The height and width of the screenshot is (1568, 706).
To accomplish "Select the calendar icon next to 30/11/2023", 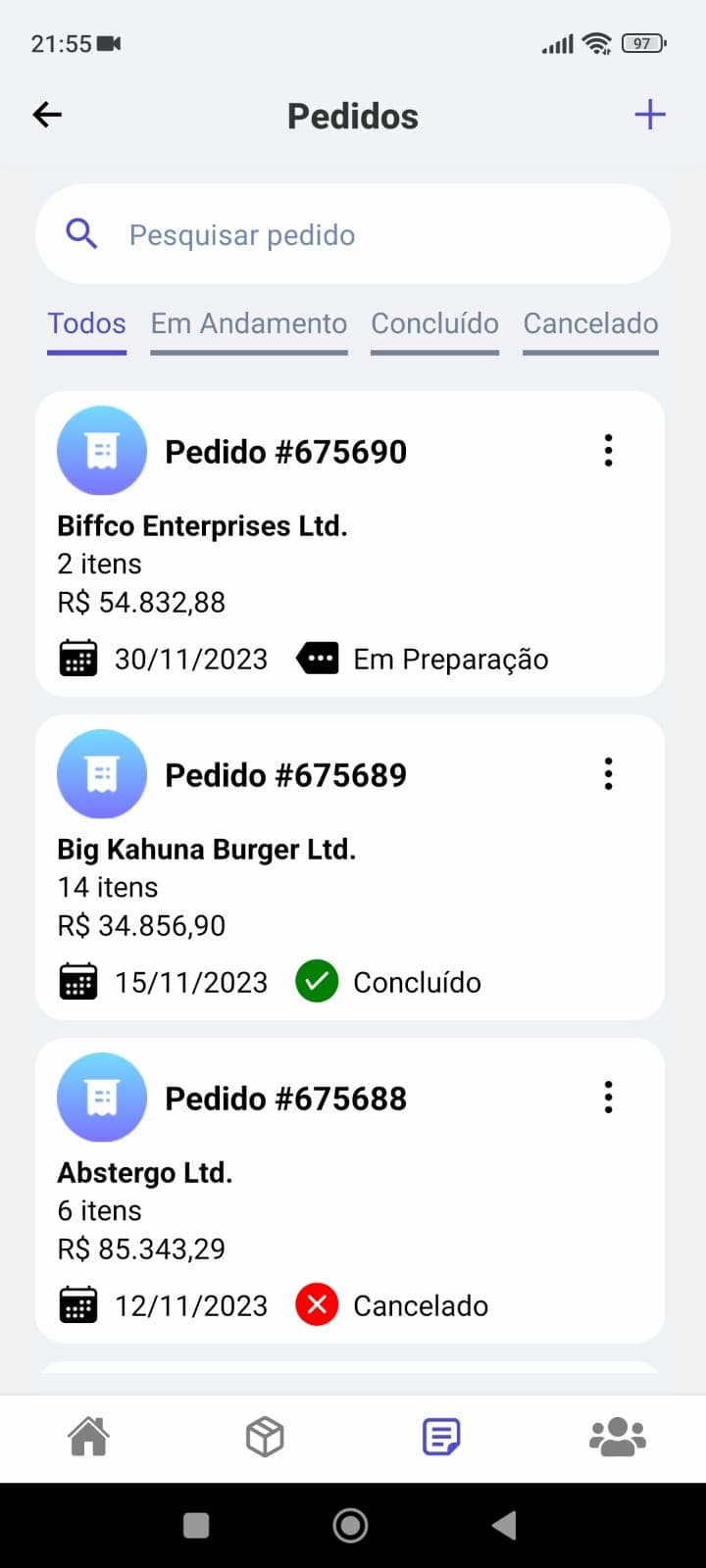I will tap(78, 658).
